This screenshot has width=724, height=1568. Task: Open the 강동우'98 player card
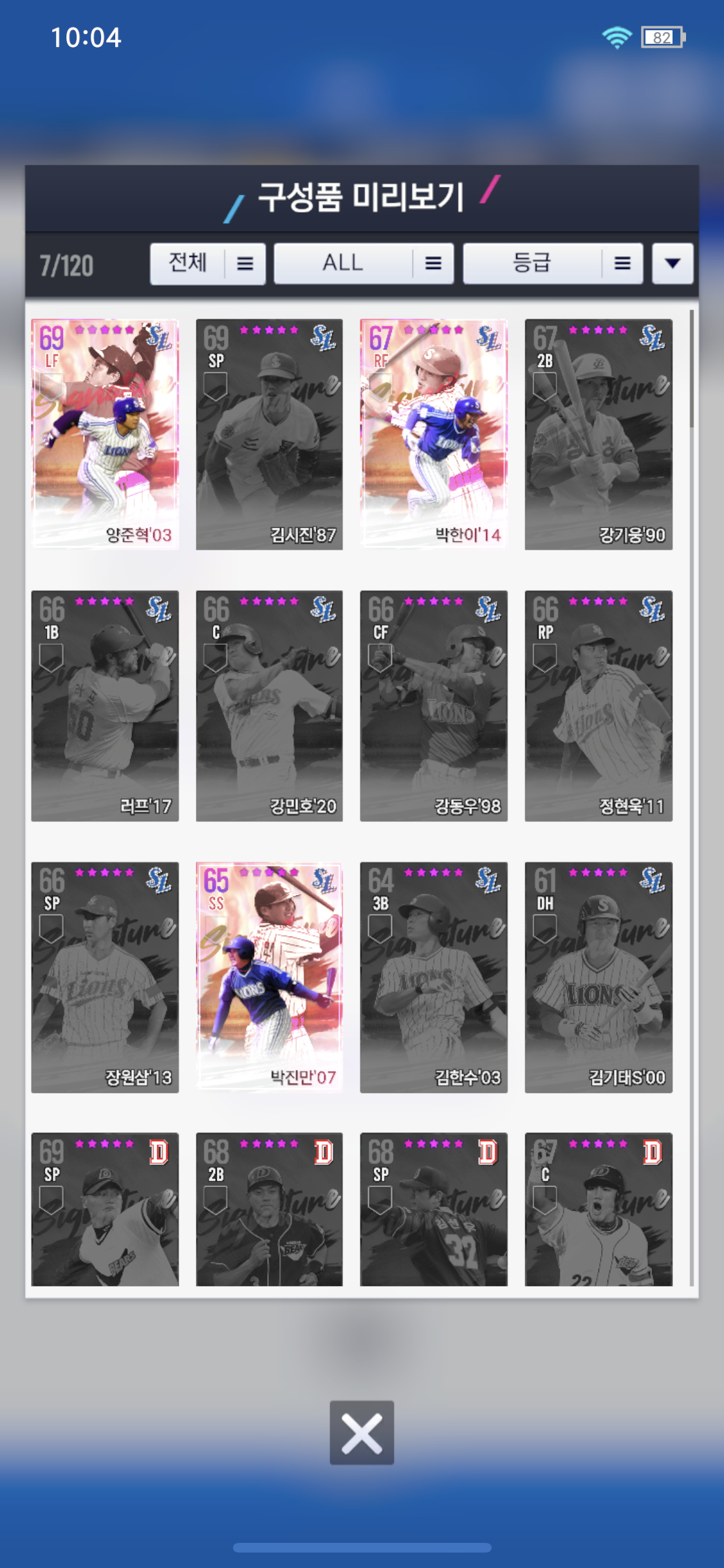[434, 705]
